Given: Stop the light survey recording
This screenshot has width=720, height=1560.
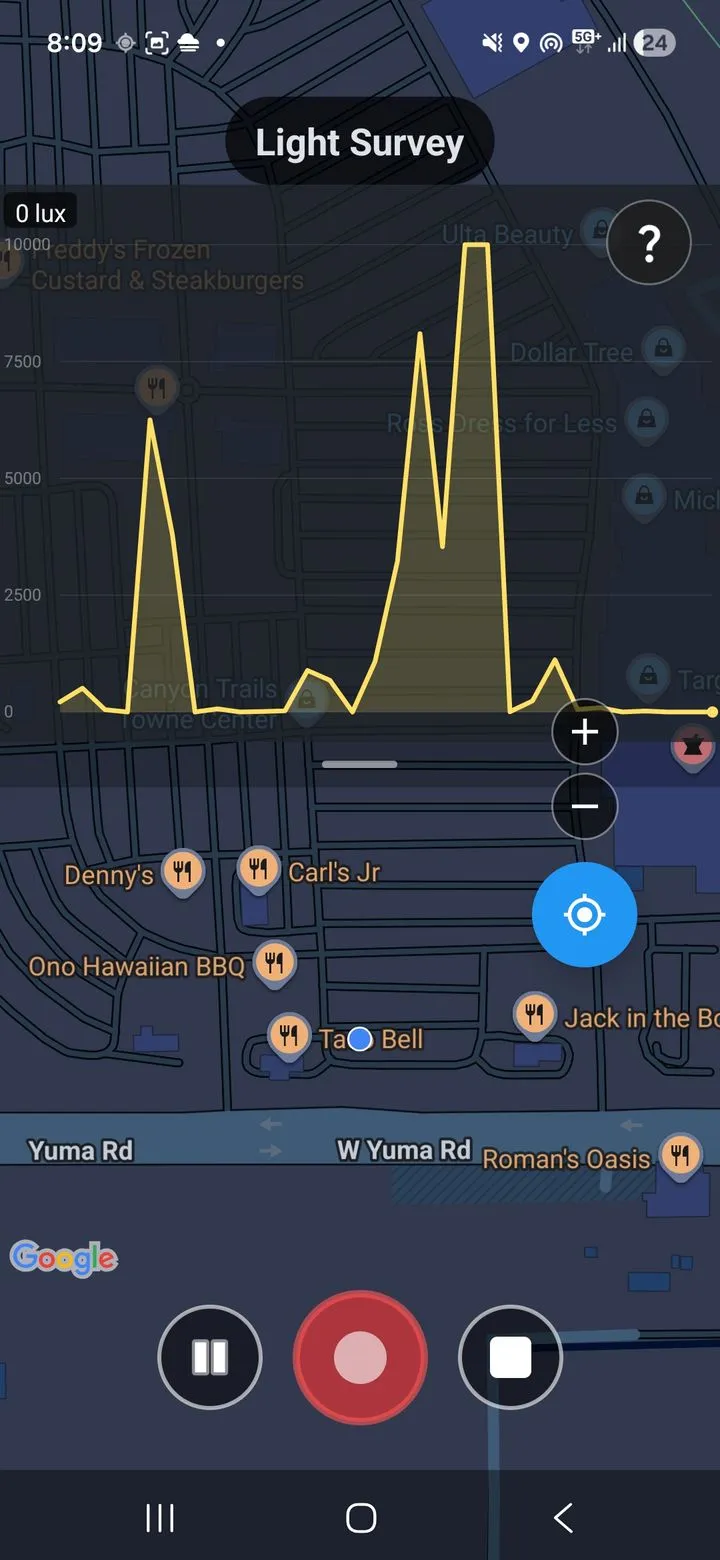Looking at the screenshot, I should (x=510, y=1357).
